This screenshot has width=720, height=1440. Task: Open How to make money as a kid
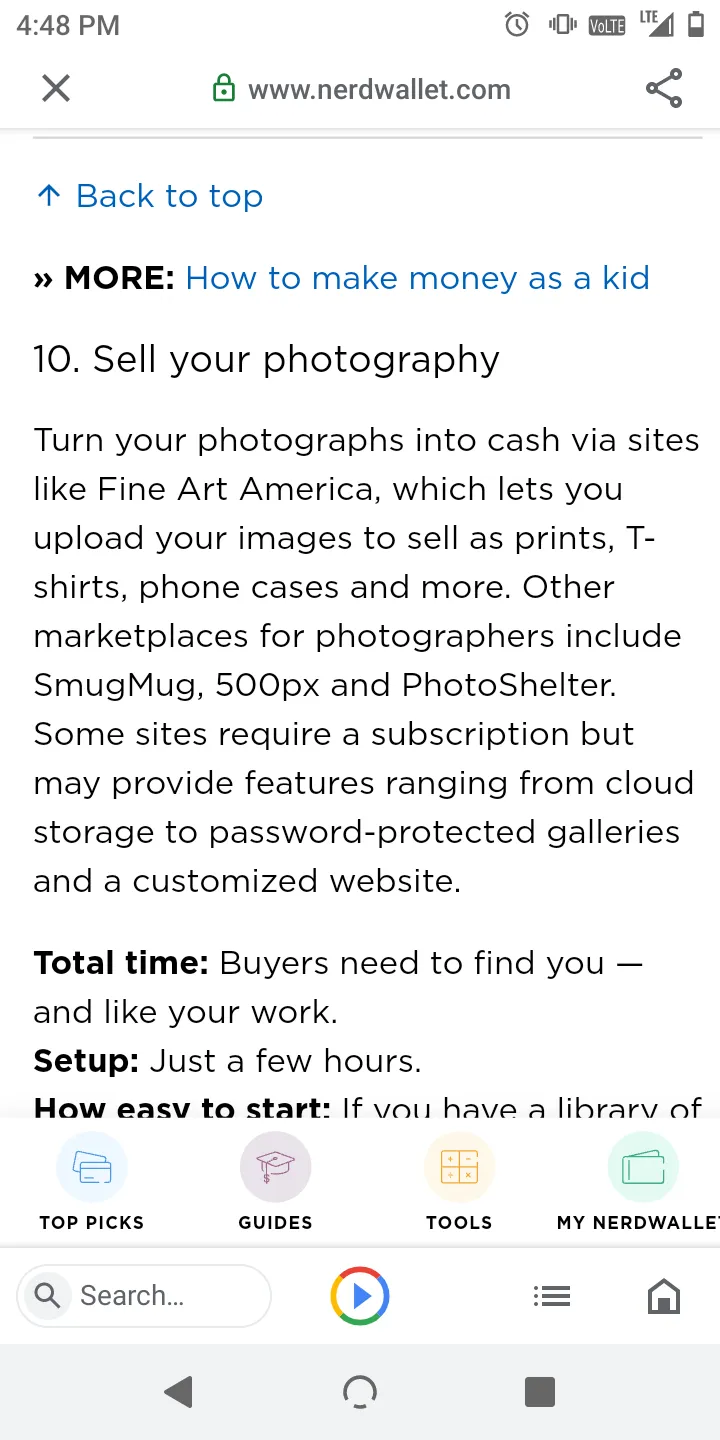[418, 278]
